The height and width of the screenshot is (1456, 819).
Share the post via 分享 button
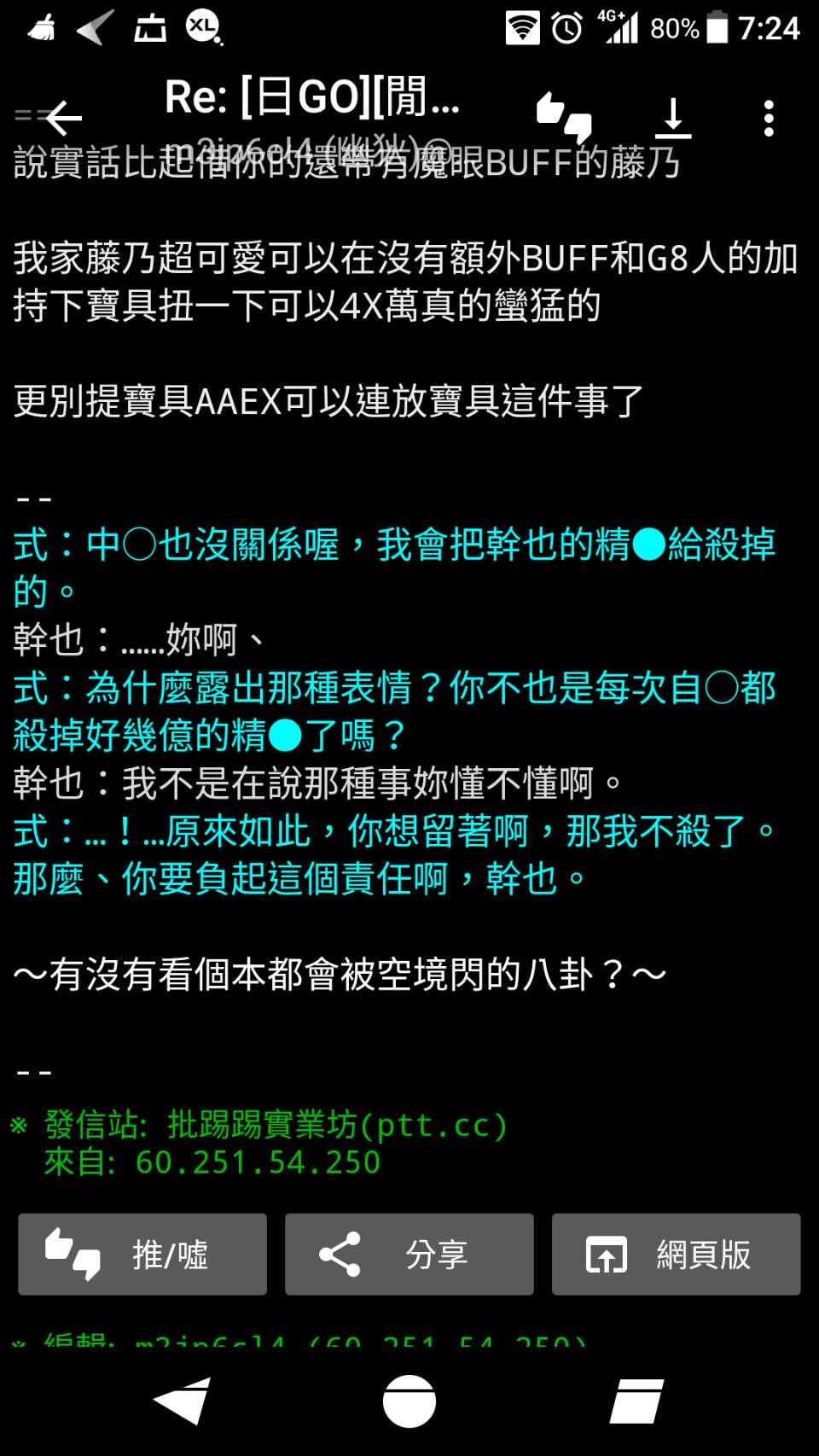pyautogui.click(x=409, y=1255)
